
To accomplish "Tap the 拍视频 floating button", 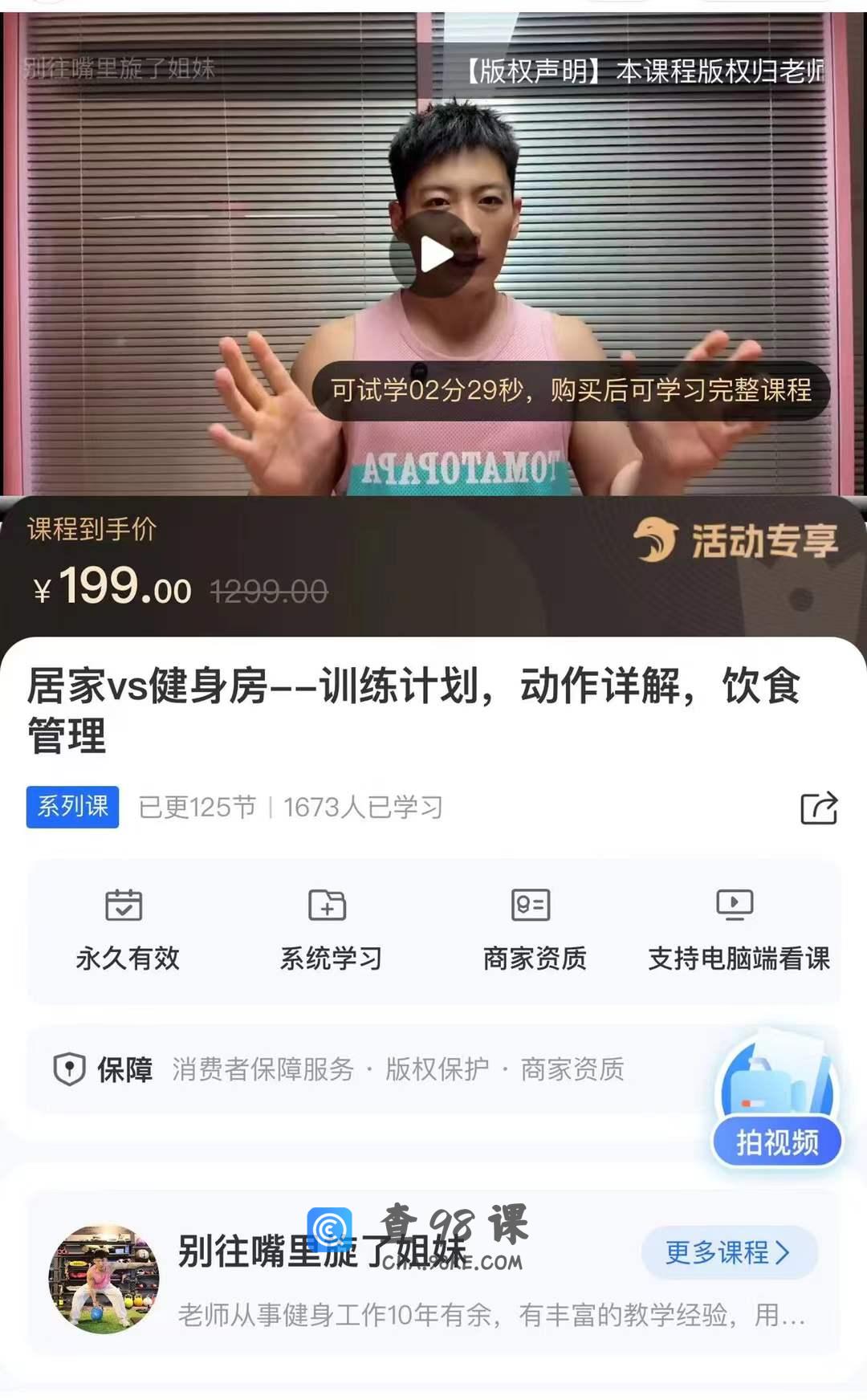I will (x=776, y=1140).
